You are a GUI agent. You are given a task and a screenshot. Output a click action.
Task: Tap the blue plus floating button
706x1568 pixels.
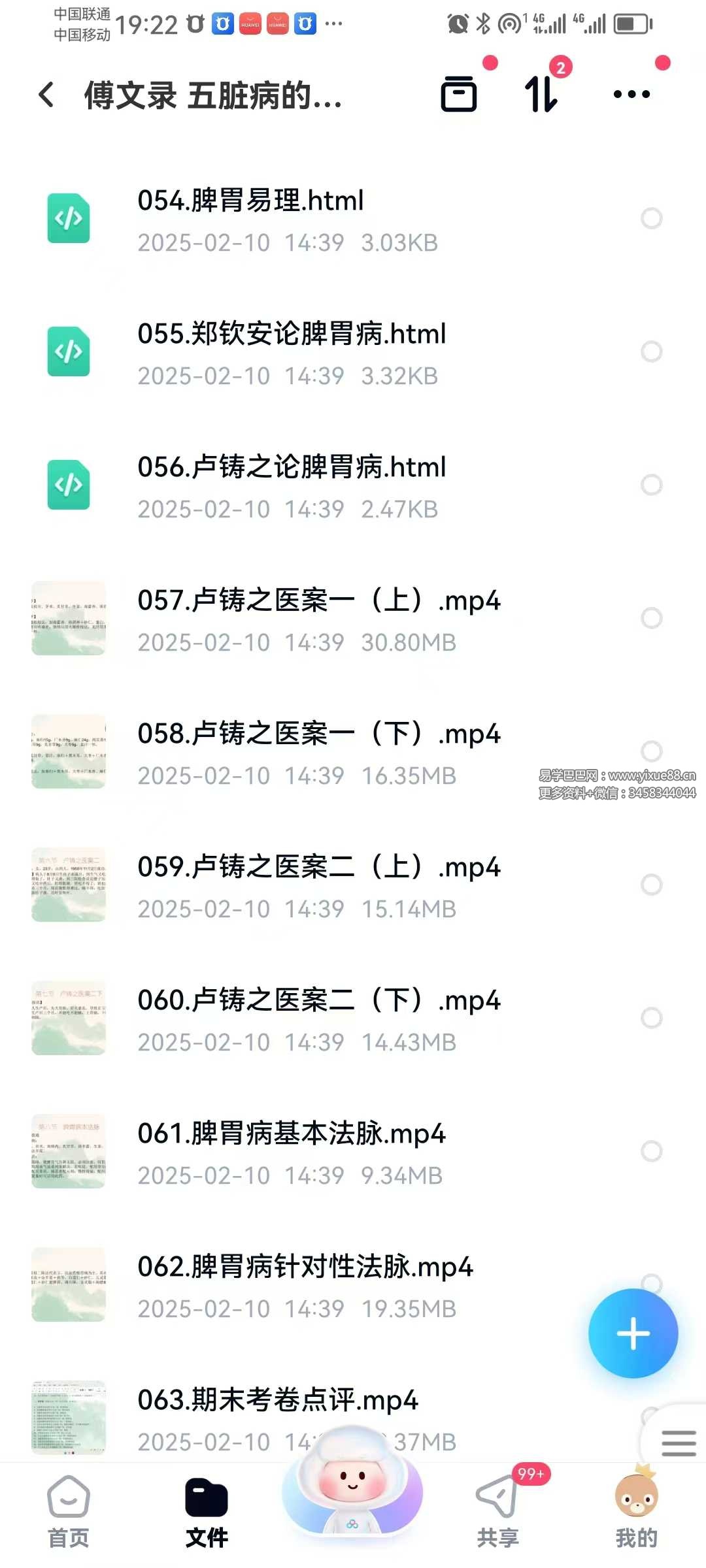coord(633,1333)
